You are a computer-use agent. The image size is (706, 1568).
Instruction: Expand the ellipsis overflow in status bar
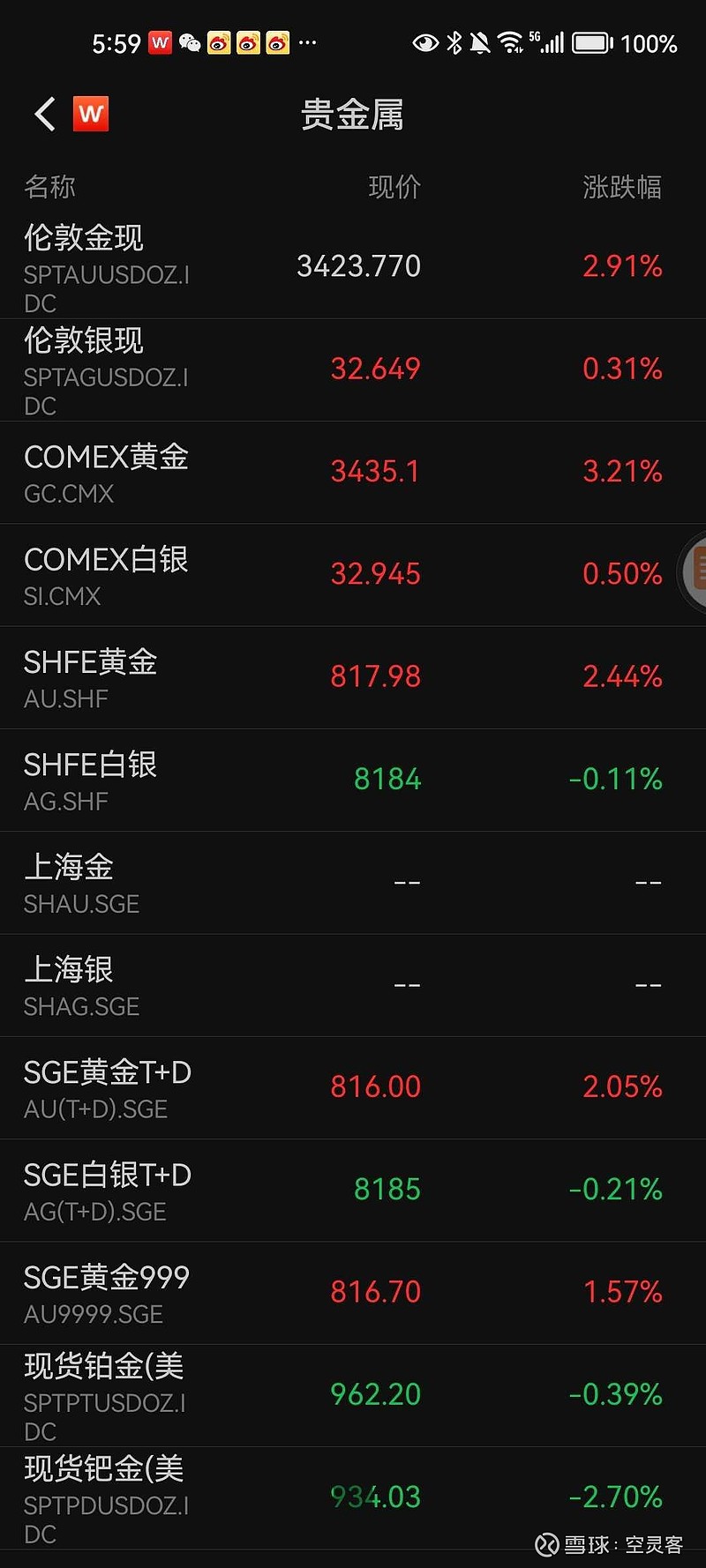(307, 41)
